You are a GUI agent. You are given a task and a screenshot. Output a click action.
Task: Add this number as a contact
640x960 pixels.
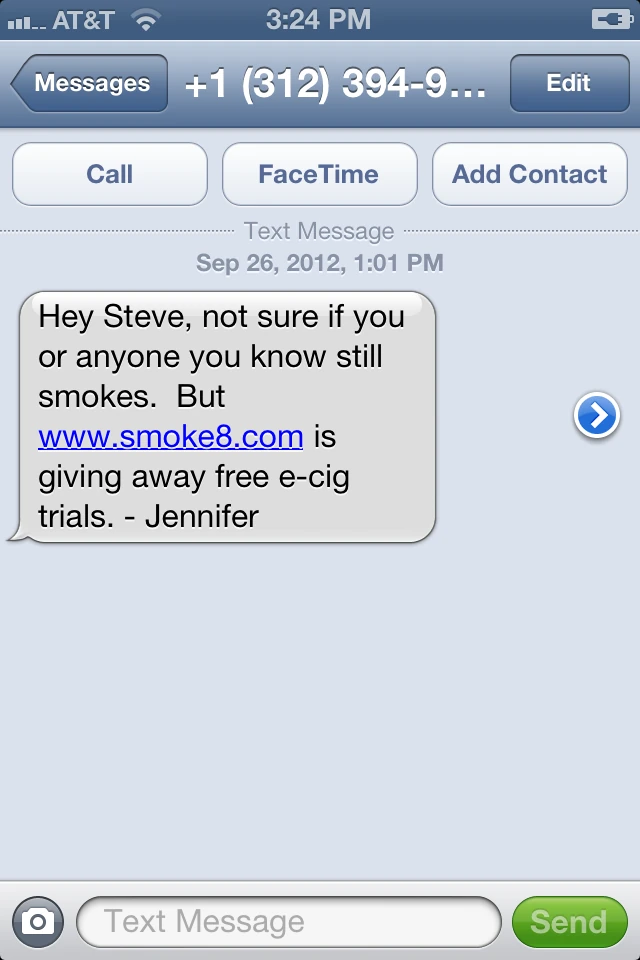click(529, 174)
